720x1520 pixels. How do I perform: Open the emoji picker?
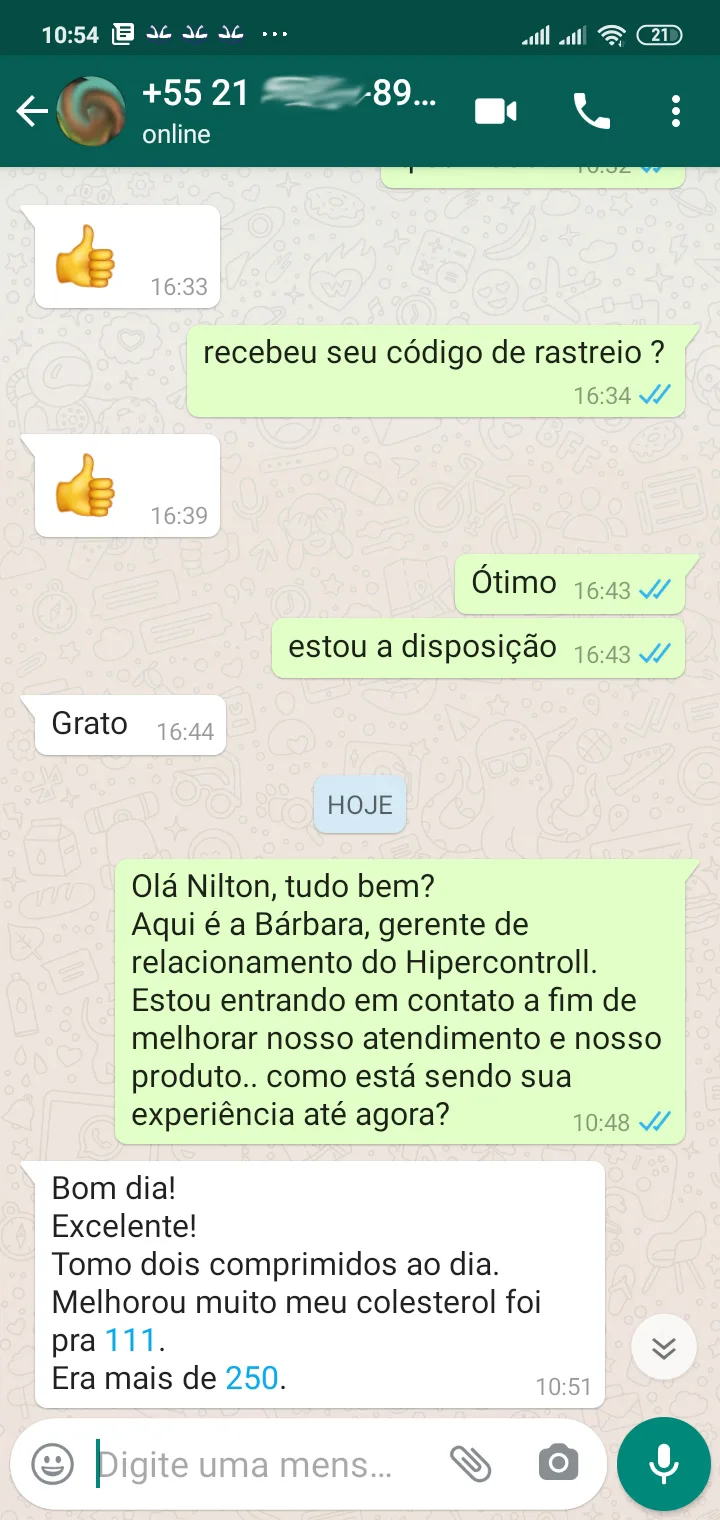[50, 1463]
